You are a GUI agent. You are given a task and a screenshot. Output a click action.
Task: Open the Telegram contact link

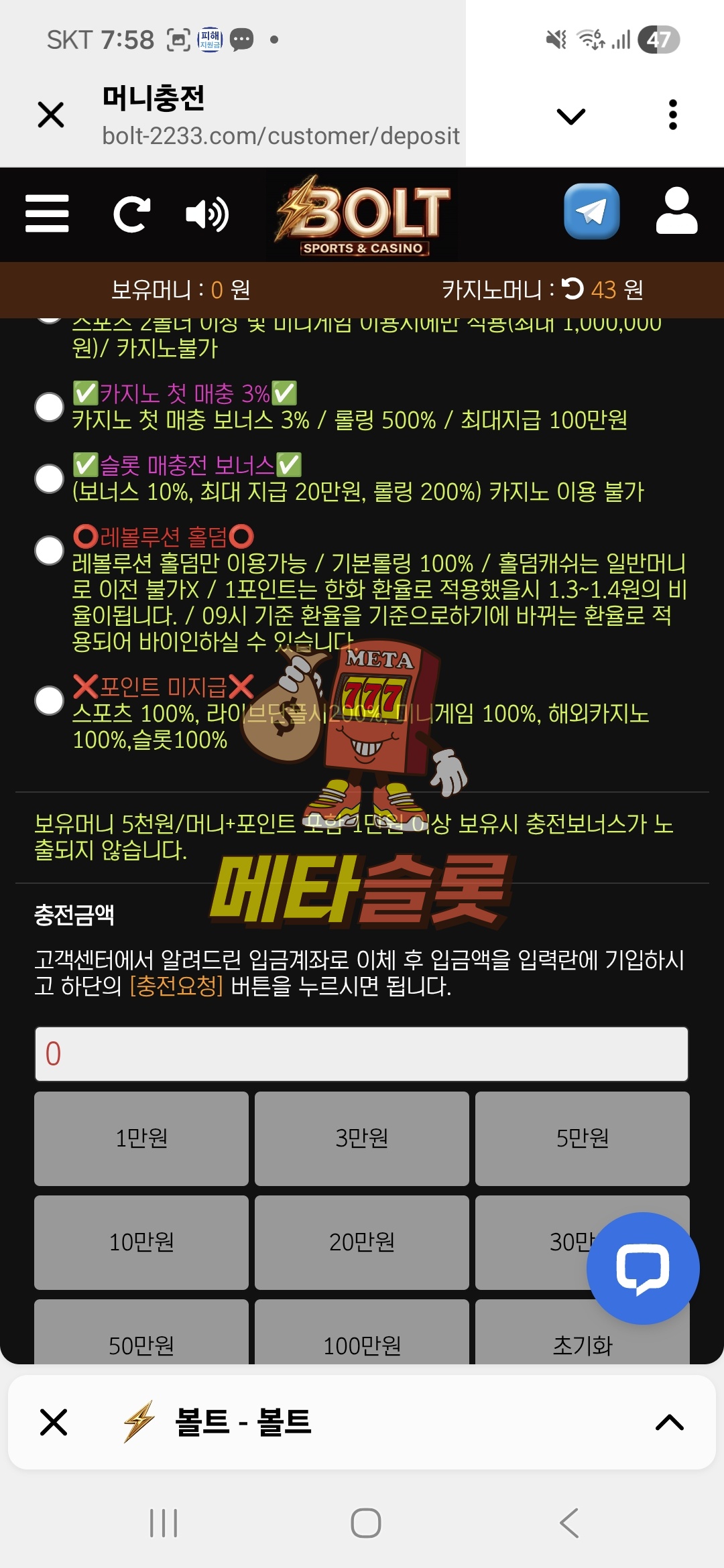pyautogui.click(x=591, y=212)
